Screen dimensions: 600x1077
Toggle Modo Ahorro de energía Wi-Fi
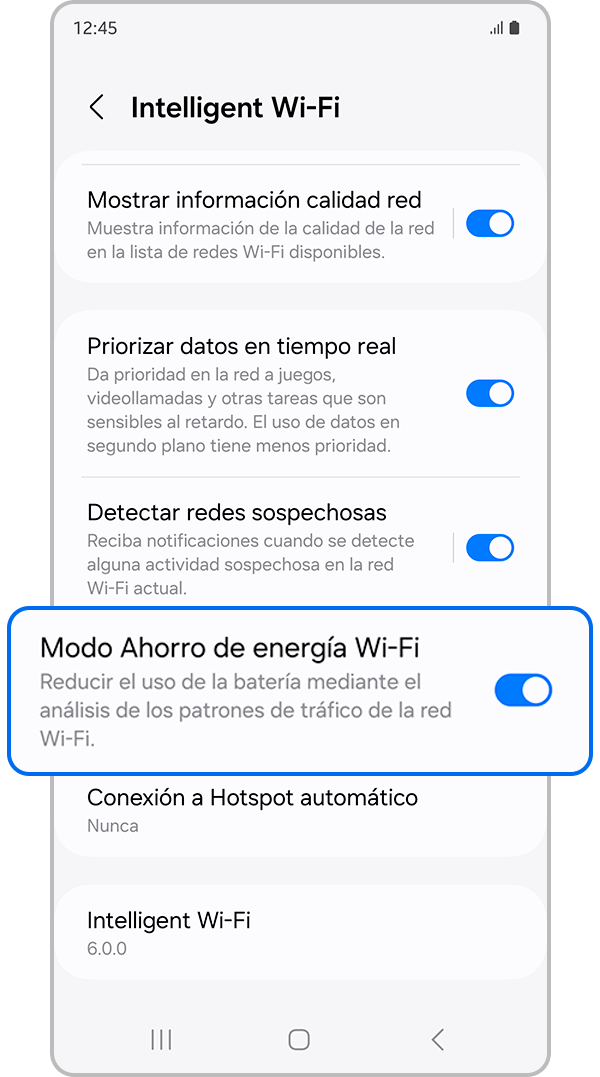pyautogui.click(x=523, y=690)
